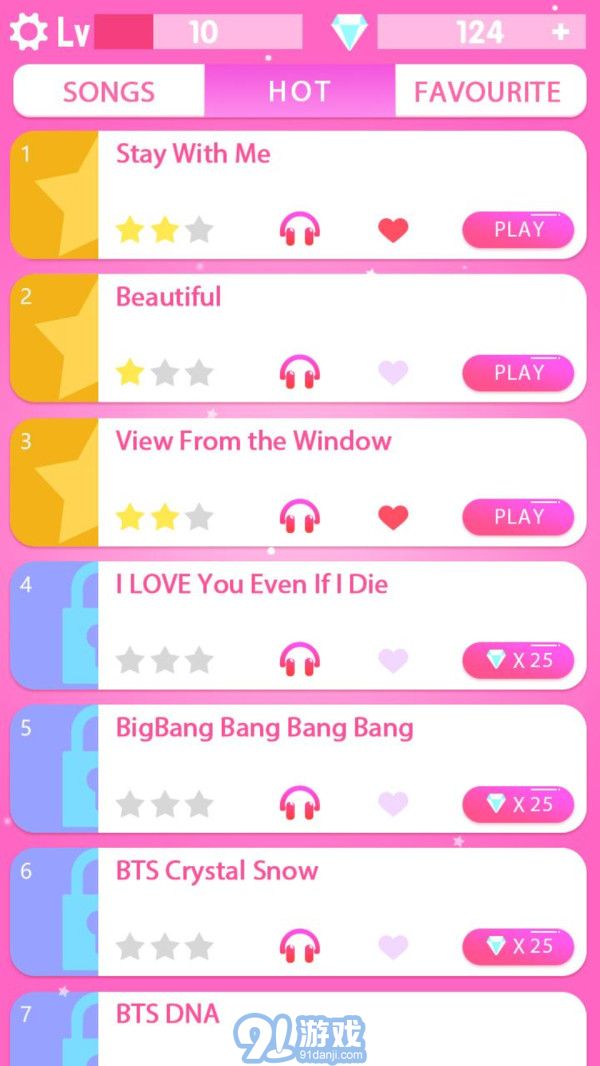Switch to the Favourite tab

(487, 92)
